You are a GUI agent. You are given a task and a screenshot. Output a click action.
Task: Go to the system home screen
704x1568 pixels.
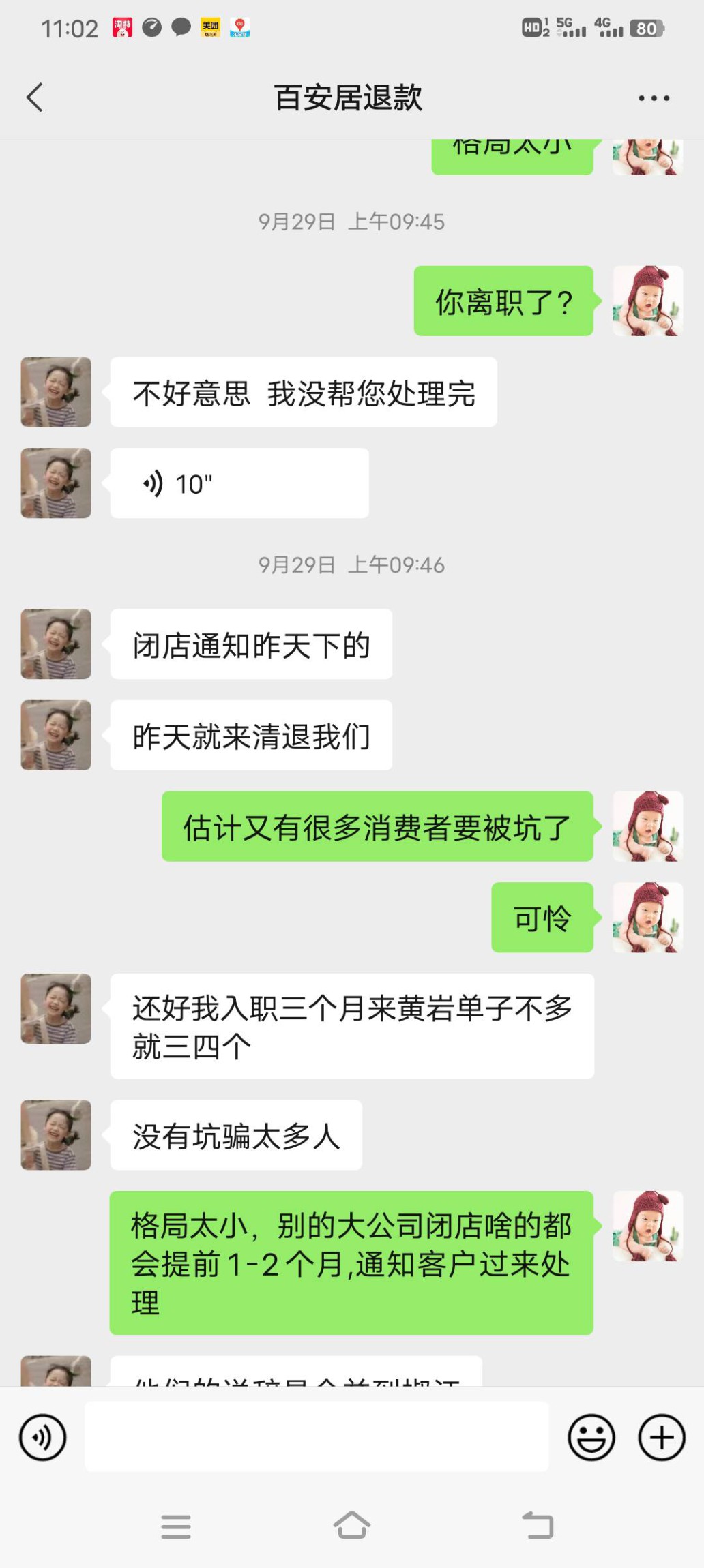352,1526
